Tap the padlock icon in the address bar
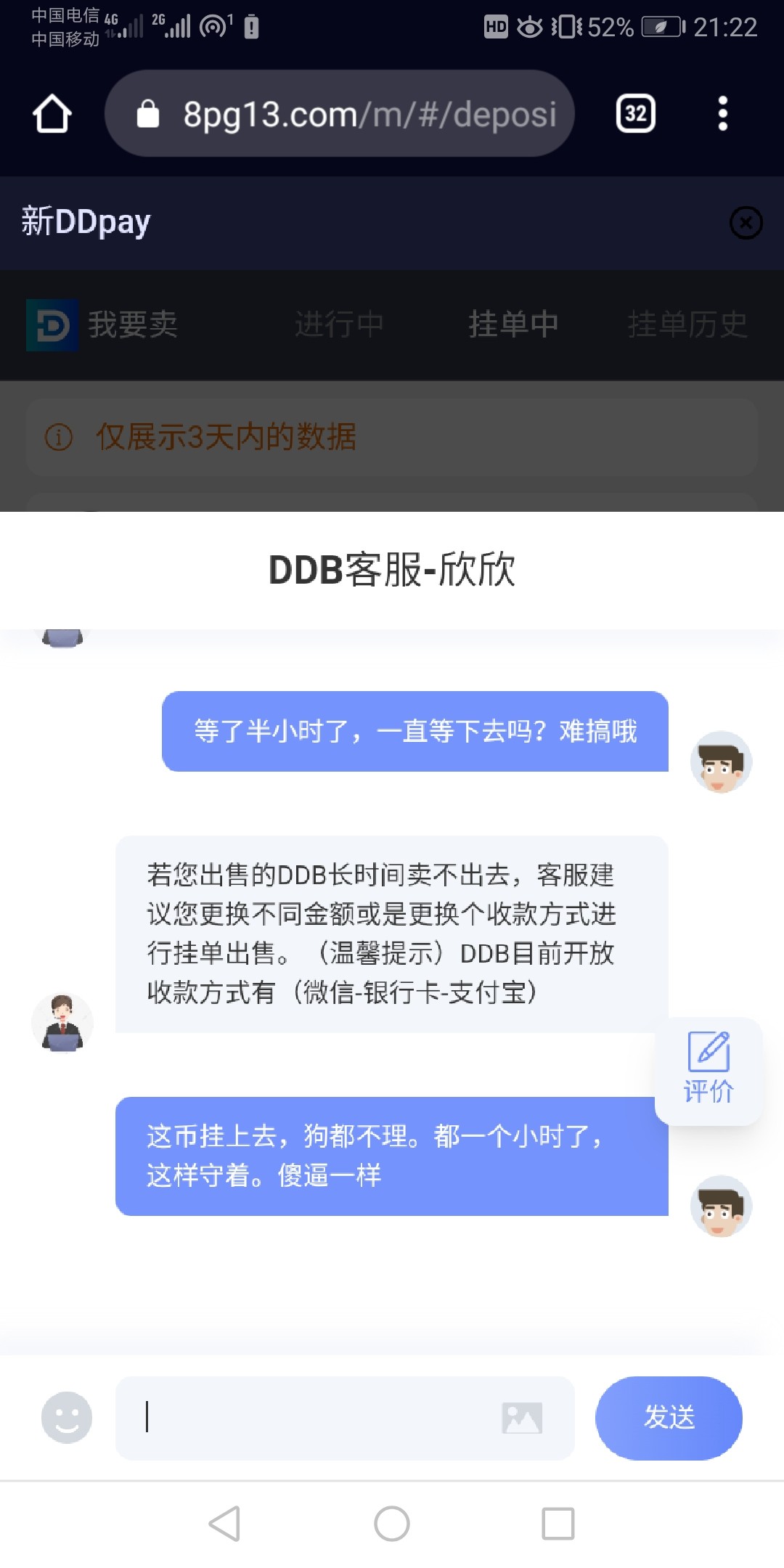 [x=147, y=114]
